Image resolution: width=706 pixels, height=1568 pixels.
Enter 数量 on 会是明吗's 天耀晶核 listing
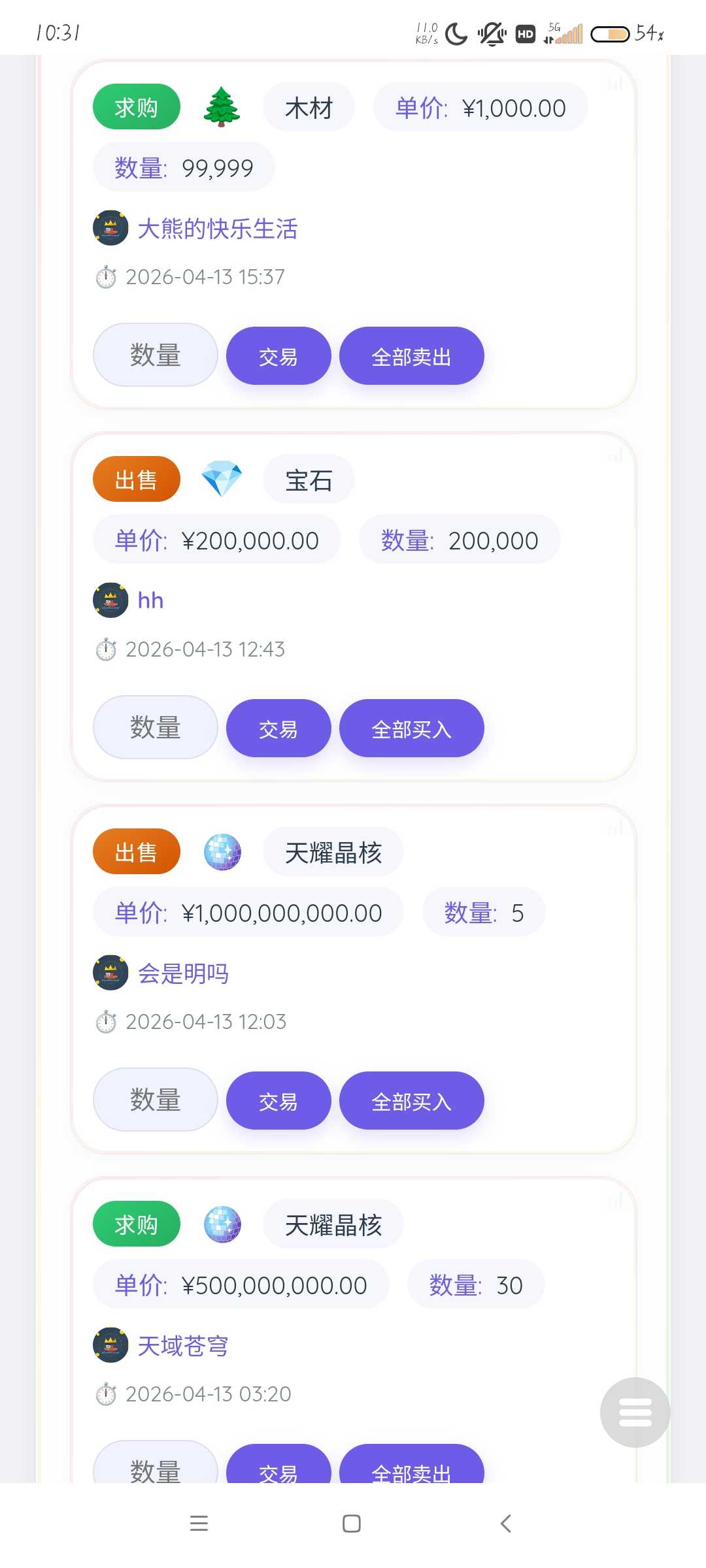(x=156, y=1100)
